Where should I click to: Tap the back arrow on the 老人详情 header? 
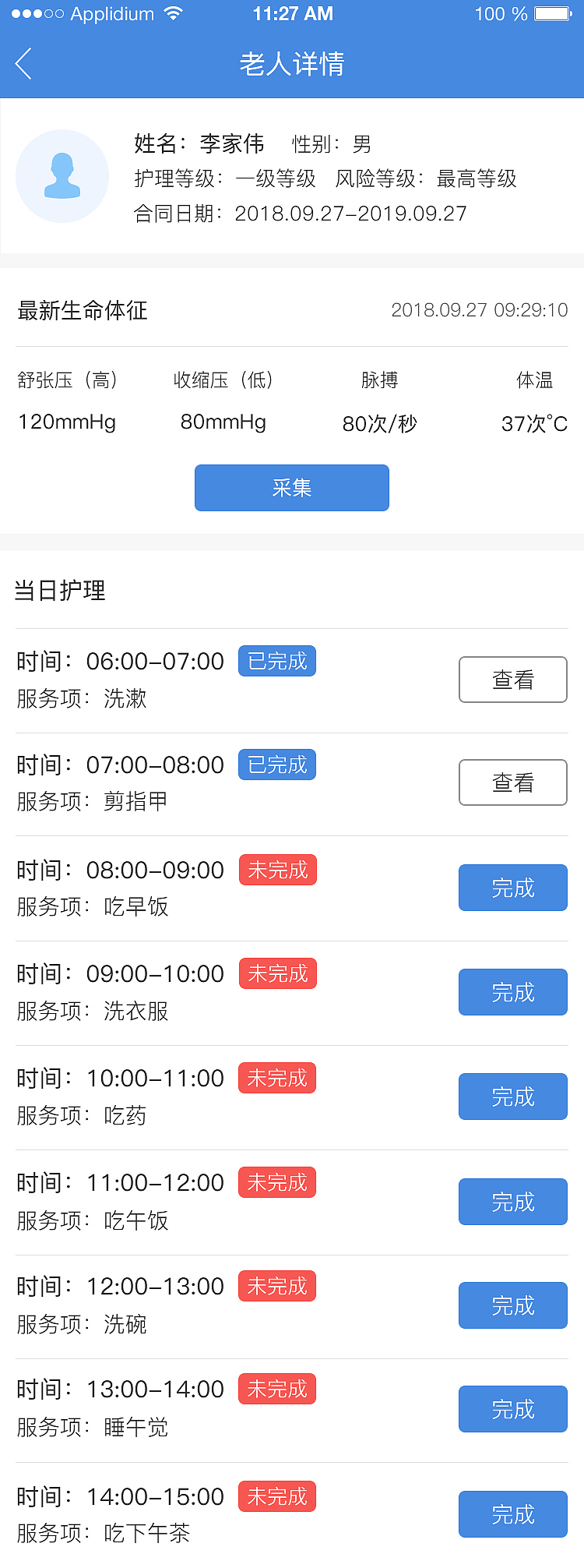coord(23,64)
